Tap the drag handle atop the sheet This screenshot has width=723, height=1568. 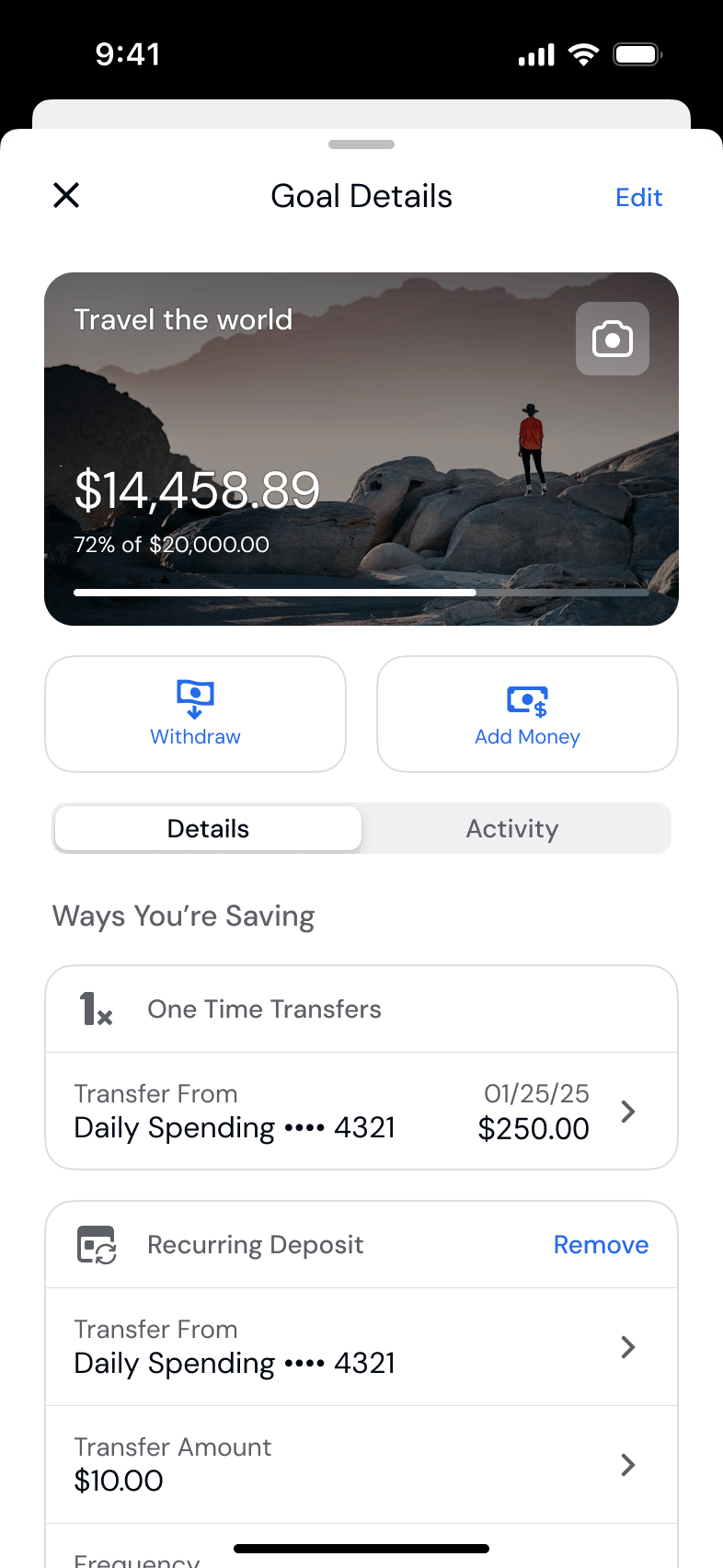point(361,144)
